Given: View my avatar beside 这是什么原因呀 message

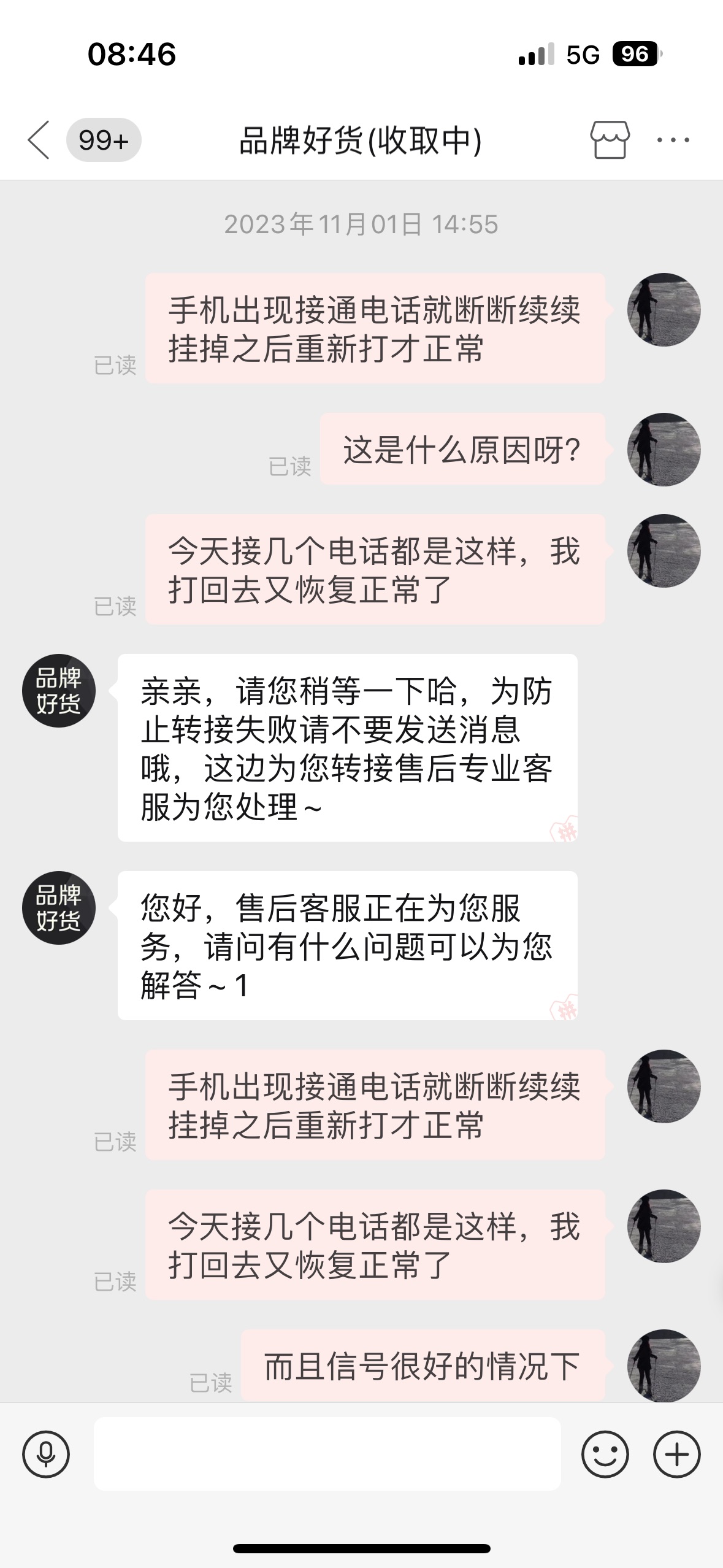Looking at the screenshot, I should click(x=664, y=450).
